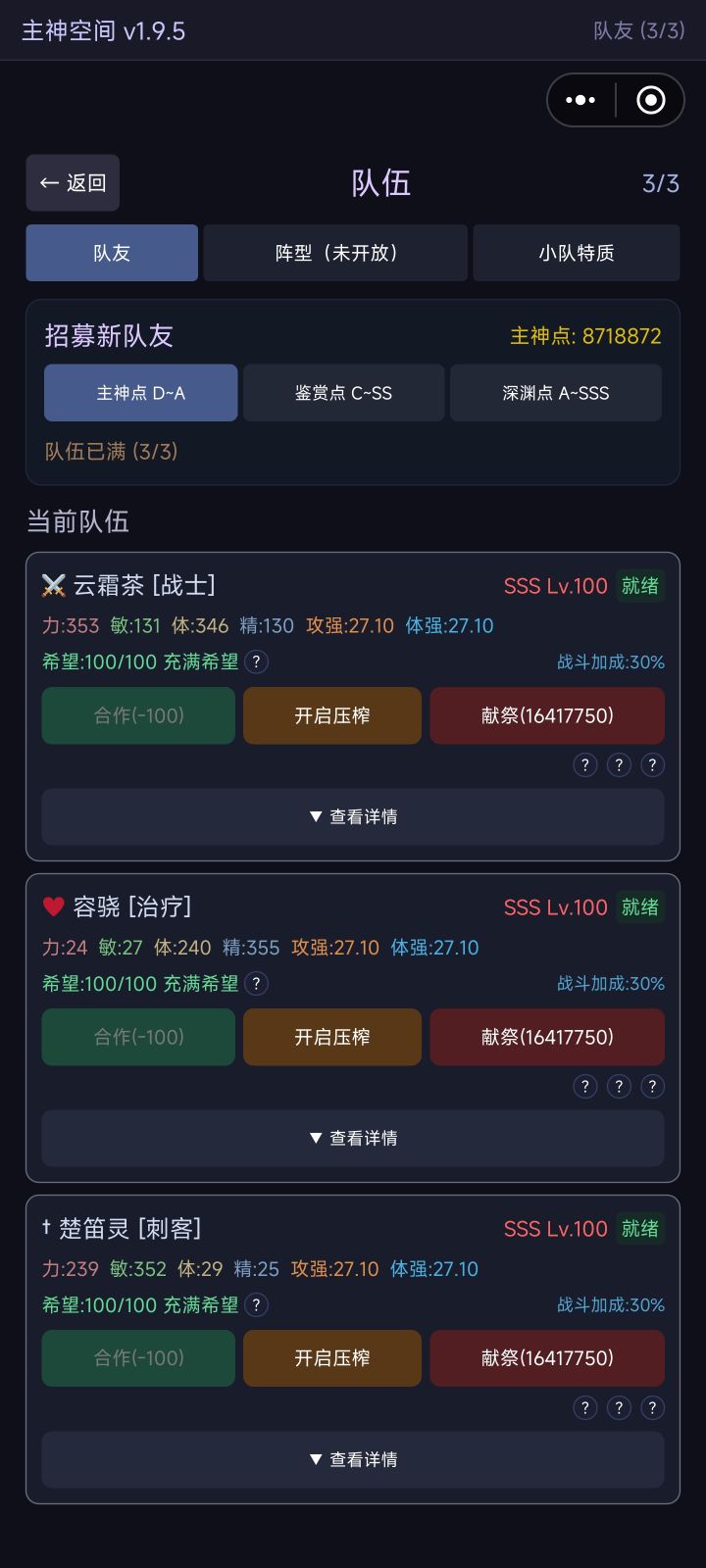This screenshot has width=706, height=1568.
Task: Click the first question mark under 云霜茶's 献祭 button
Action: (585, 765)
